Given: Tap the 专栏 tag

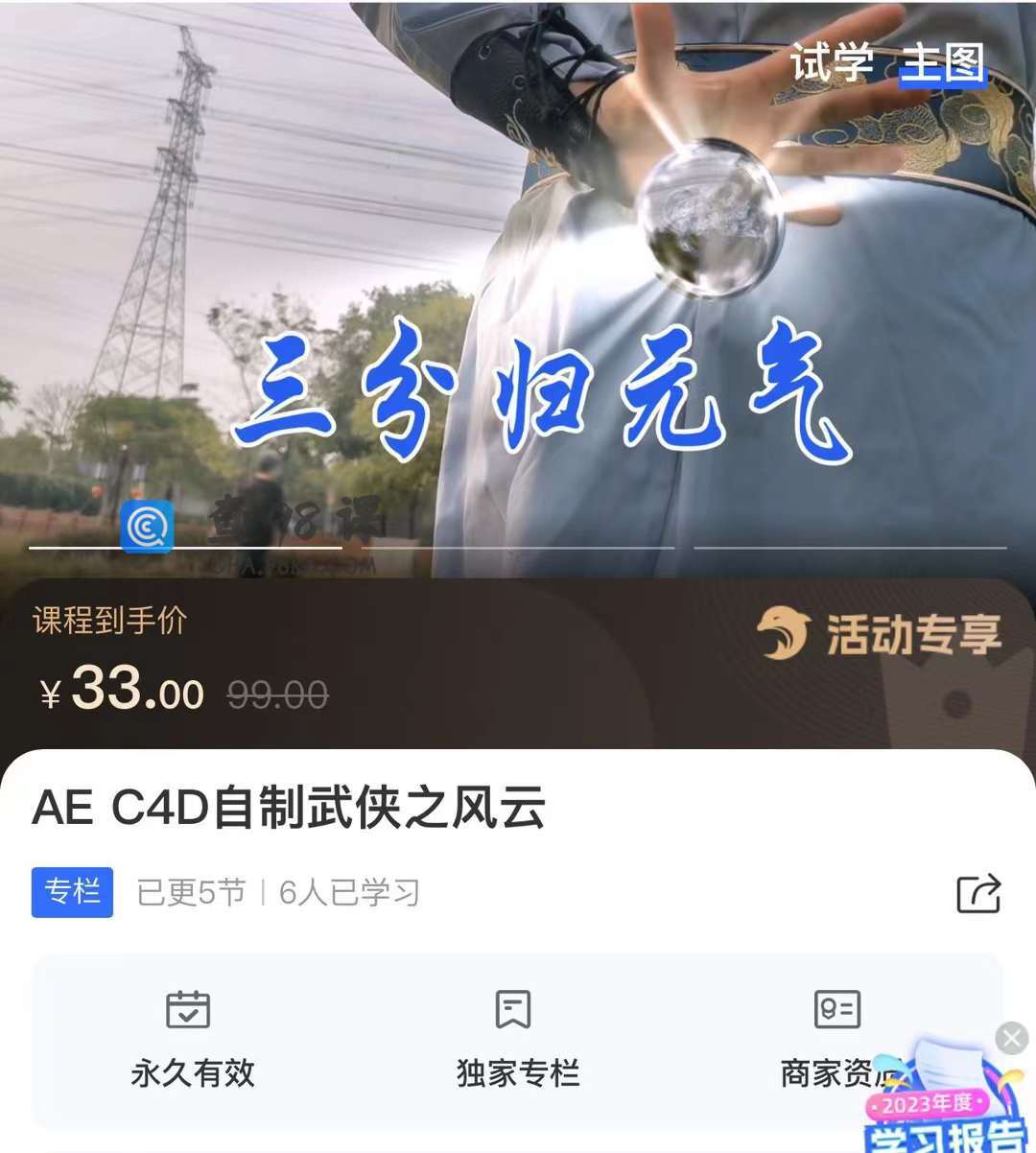Looking at the screenshot, I should [72, 892].
